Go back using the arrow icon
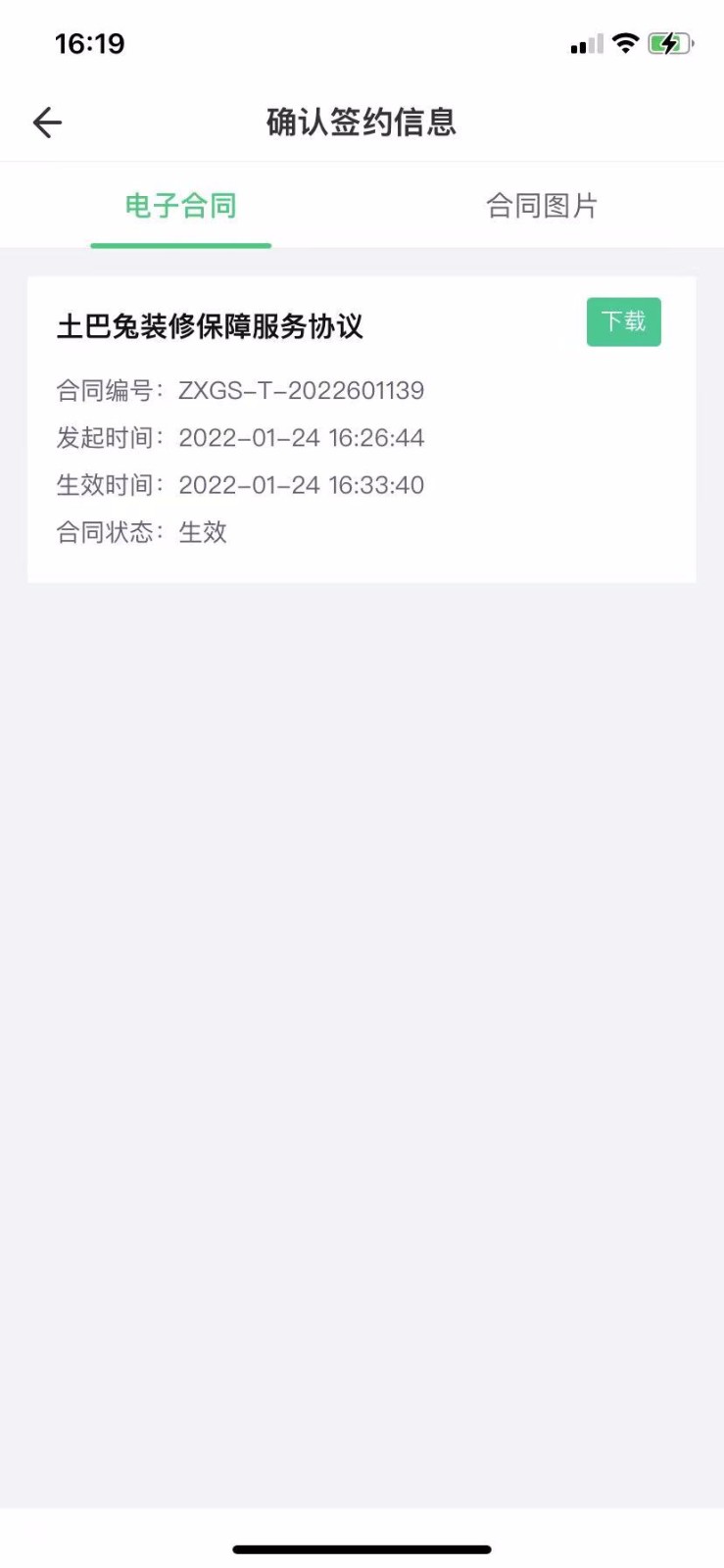The height and width of the screenshot is (1568, 724). click(47, 122)
